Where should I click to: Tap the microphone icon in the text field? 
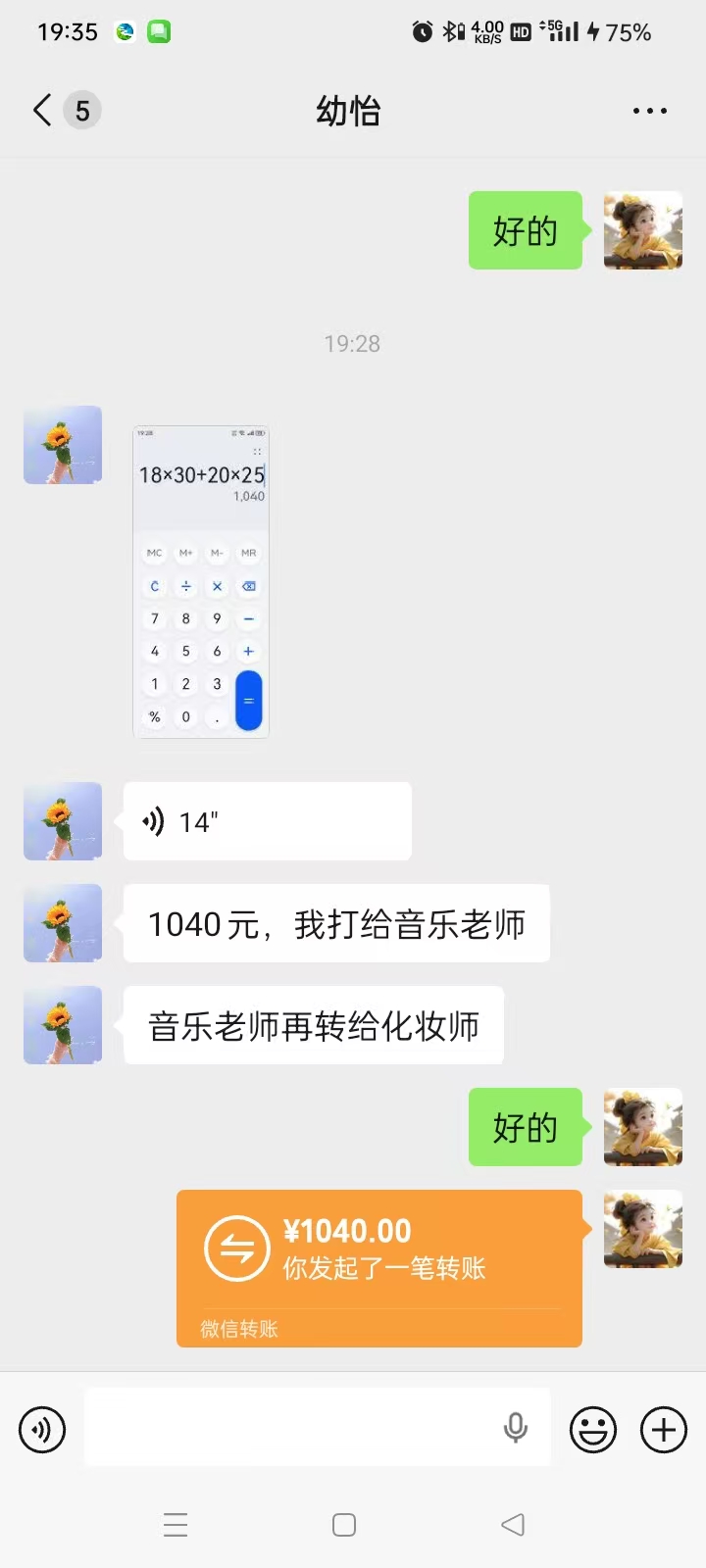coord(516,1428)
